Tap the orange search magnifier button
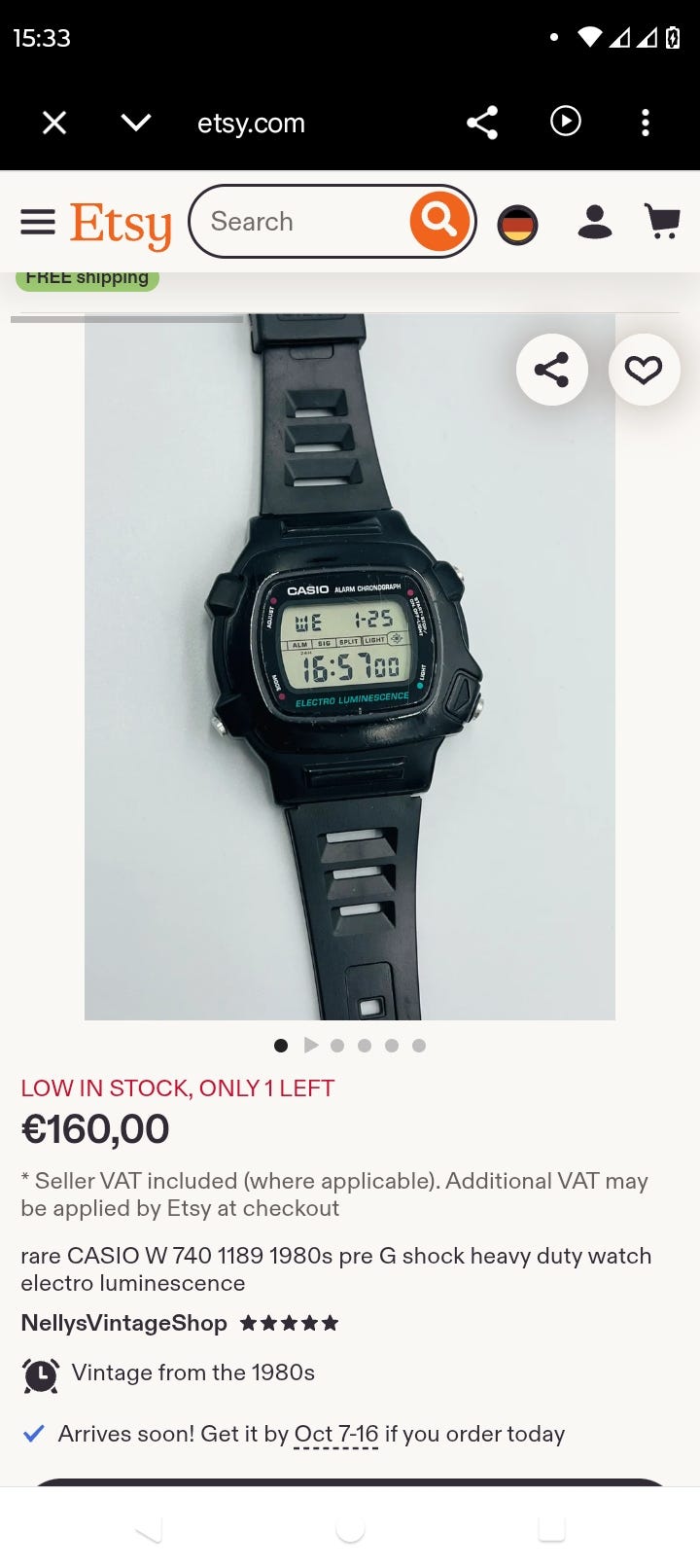Image resolution: width=700 pixels, height=1568 pixels. 439,222
